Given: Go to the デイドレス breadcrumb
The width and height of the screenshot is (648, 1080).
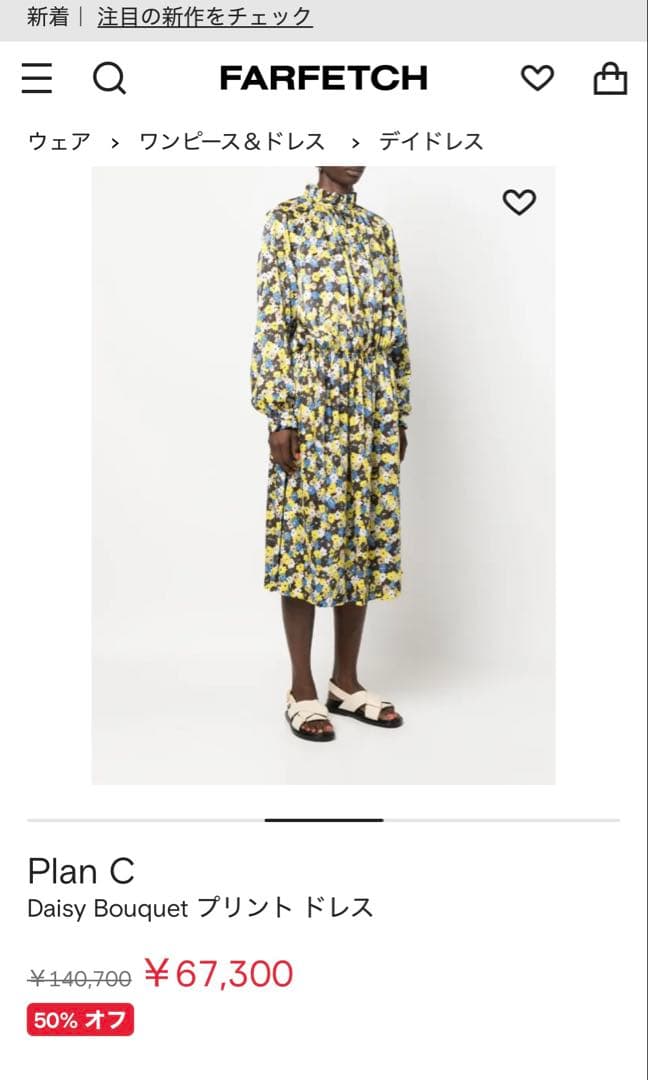Looking at the screenshot, I should coord(431,142).
